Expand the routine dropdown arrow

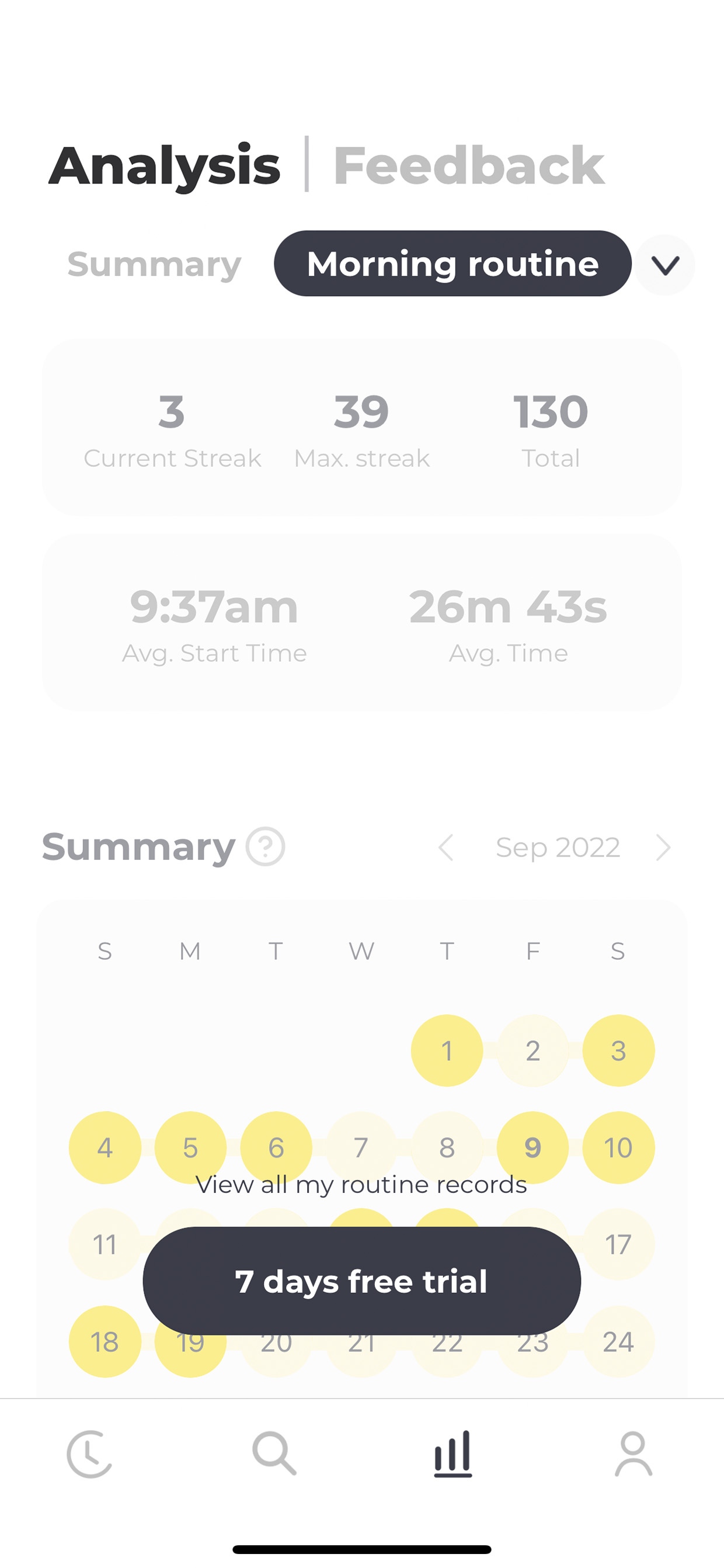point(665,265)
